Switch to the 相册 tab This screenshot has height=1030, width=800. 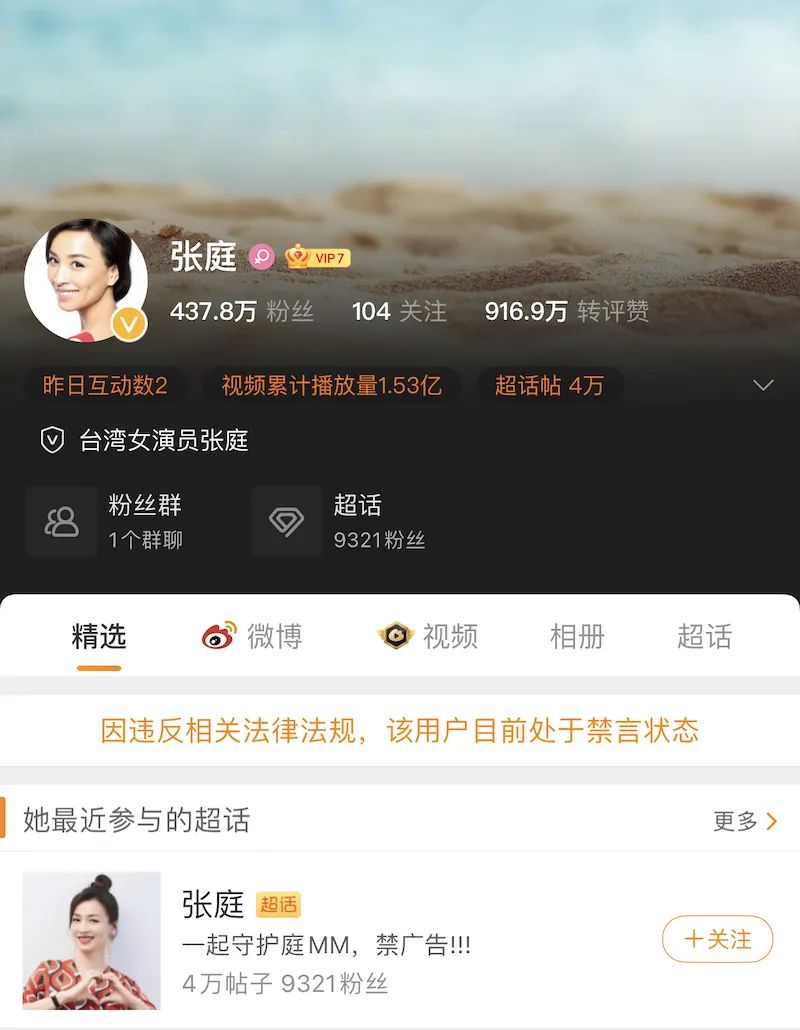[x=577, y=636]
